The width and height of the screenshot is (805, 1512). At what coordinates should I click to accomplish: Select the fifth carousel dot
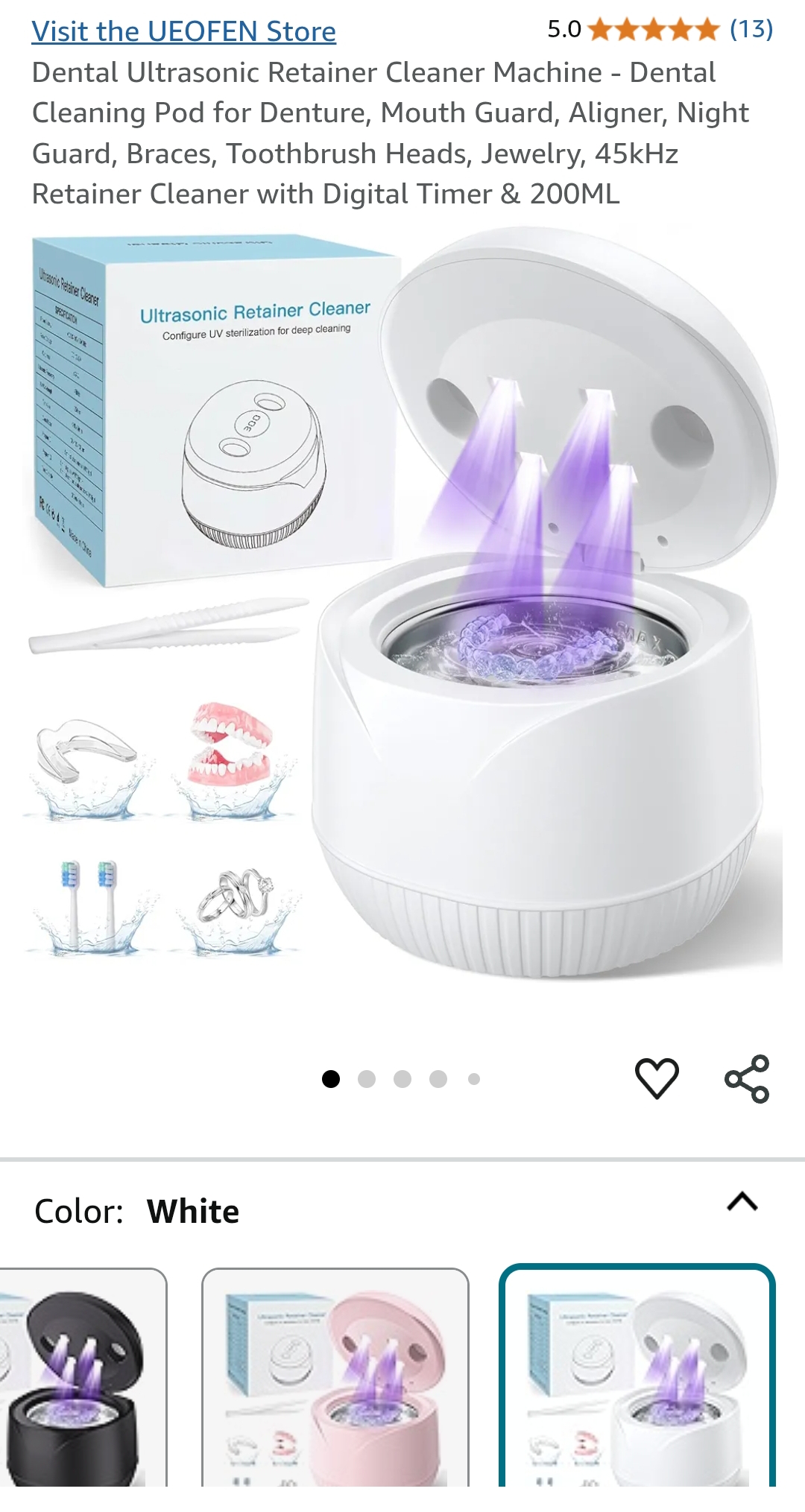(x=473, y=1078)
